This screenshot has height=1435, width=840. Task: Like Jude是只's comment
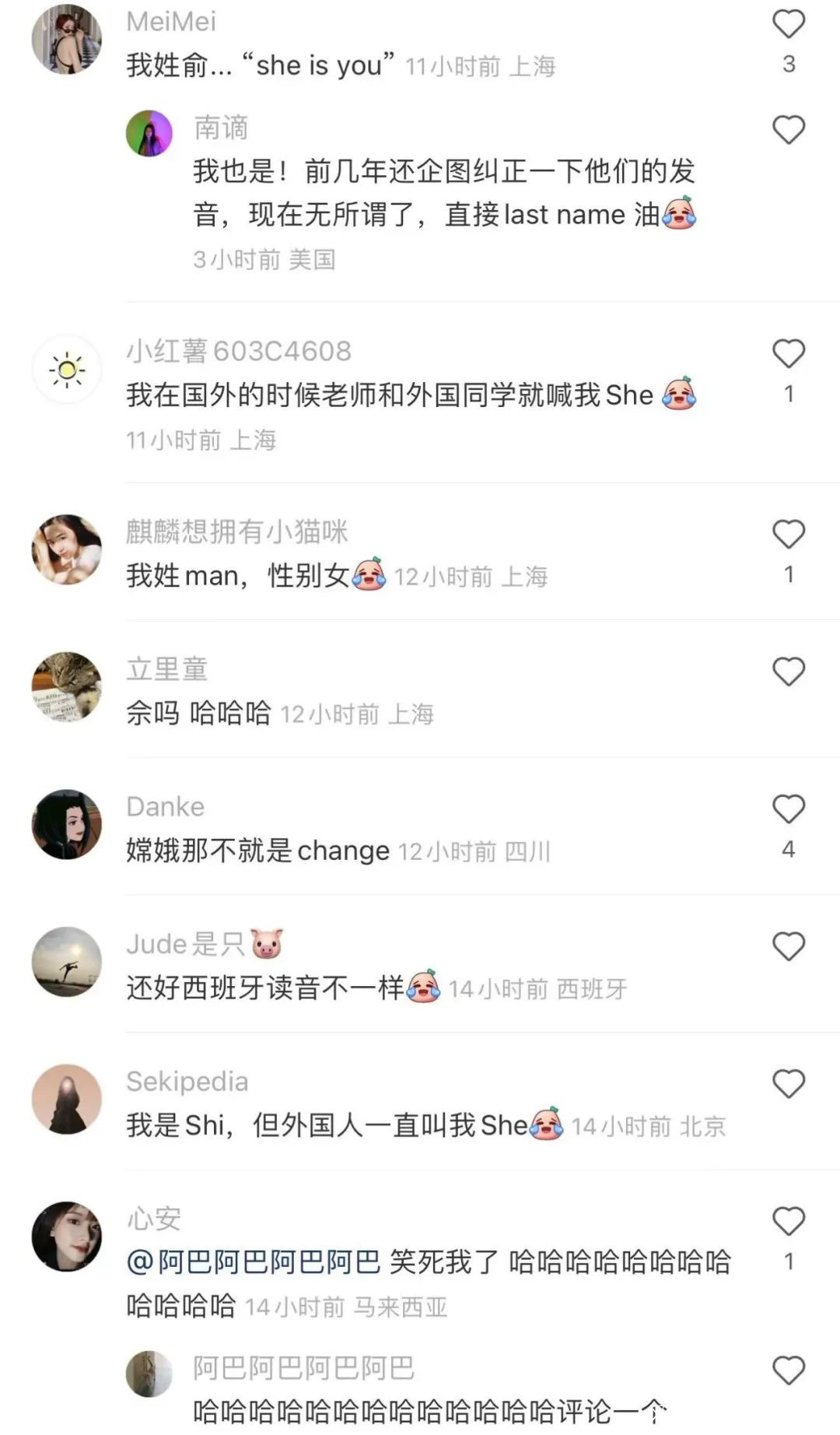(788, 946)
